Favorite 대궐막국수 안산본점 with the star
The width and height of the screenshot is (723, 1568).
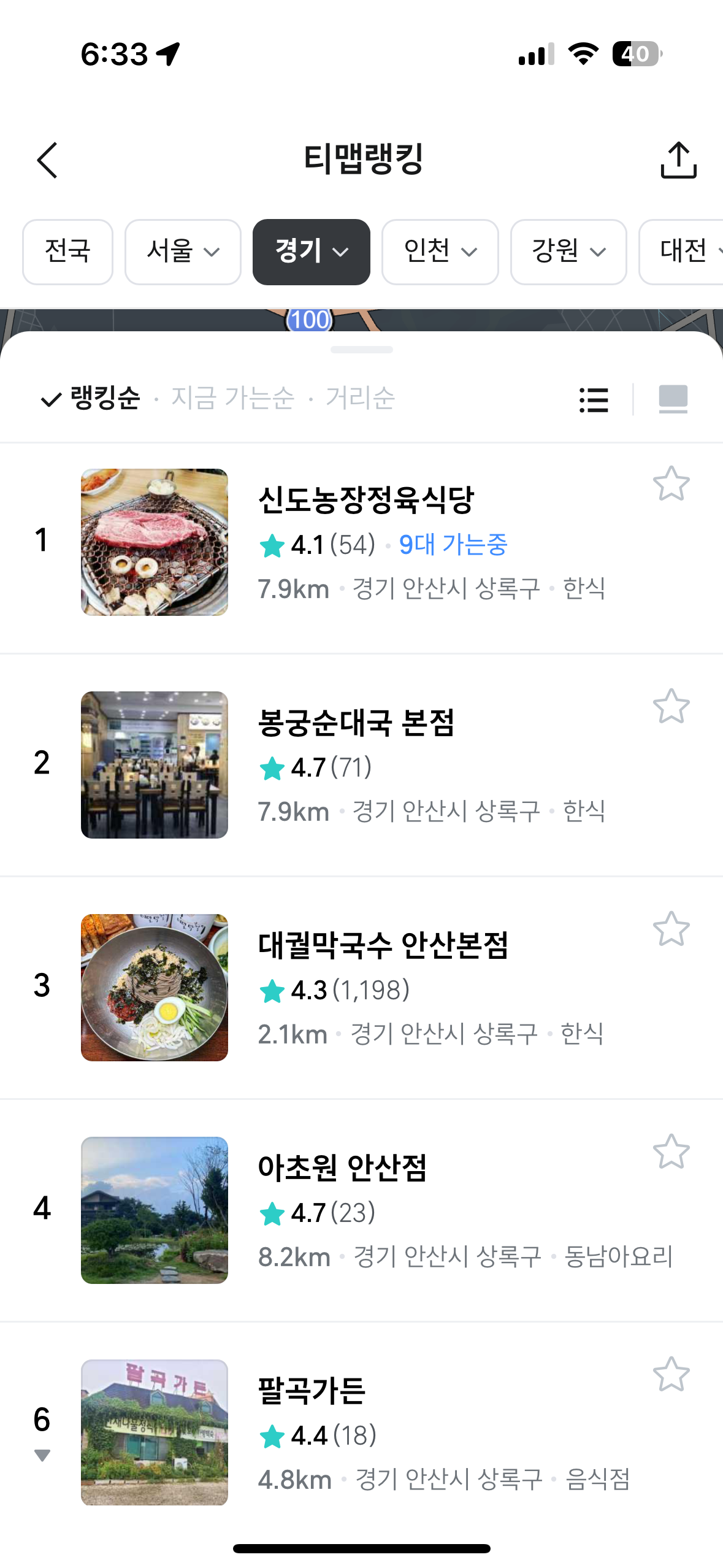click(x=671, y=929)
